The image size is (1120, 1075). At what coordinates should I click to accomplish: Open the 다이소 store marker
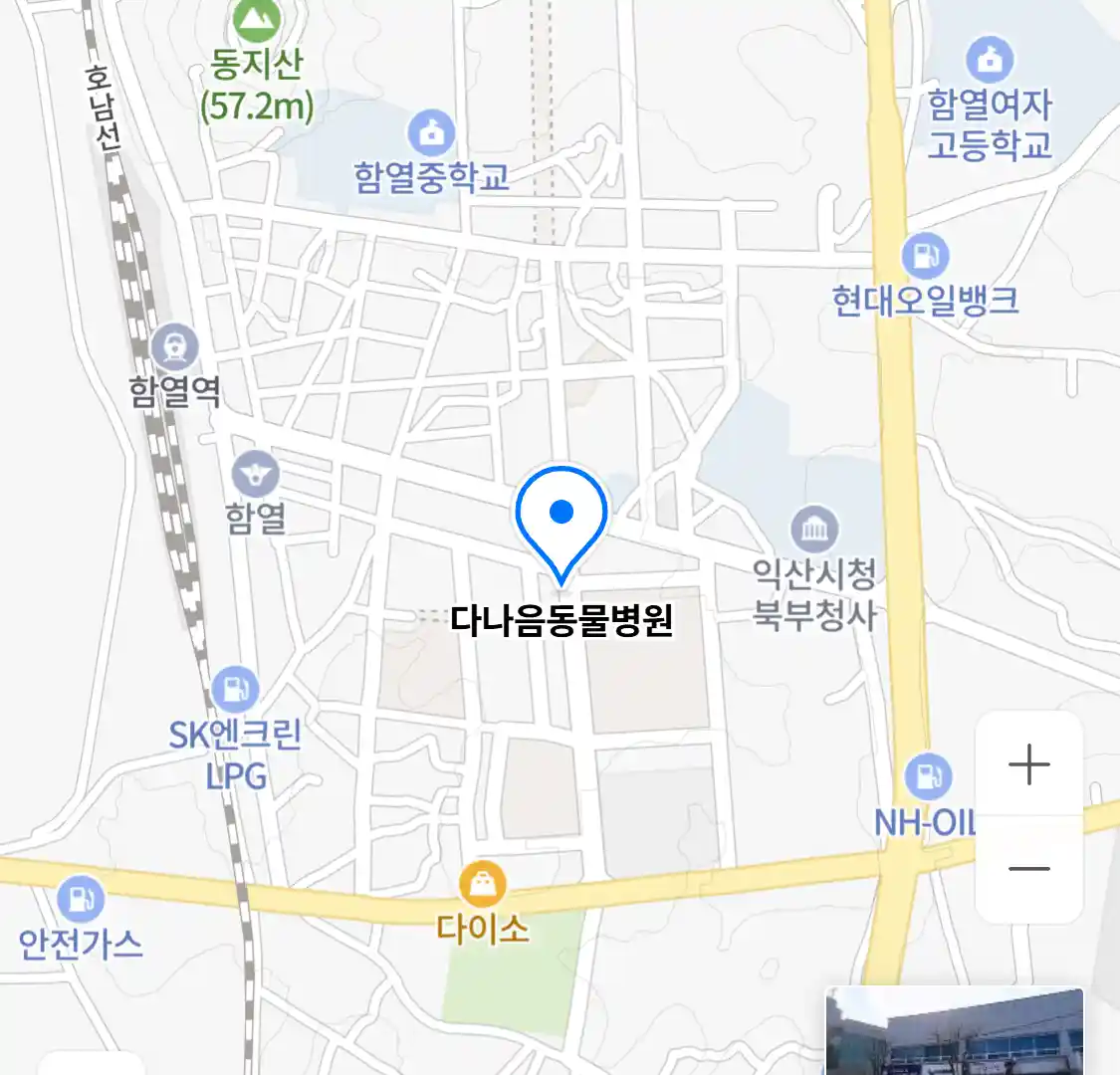click(x=483, y=884)
